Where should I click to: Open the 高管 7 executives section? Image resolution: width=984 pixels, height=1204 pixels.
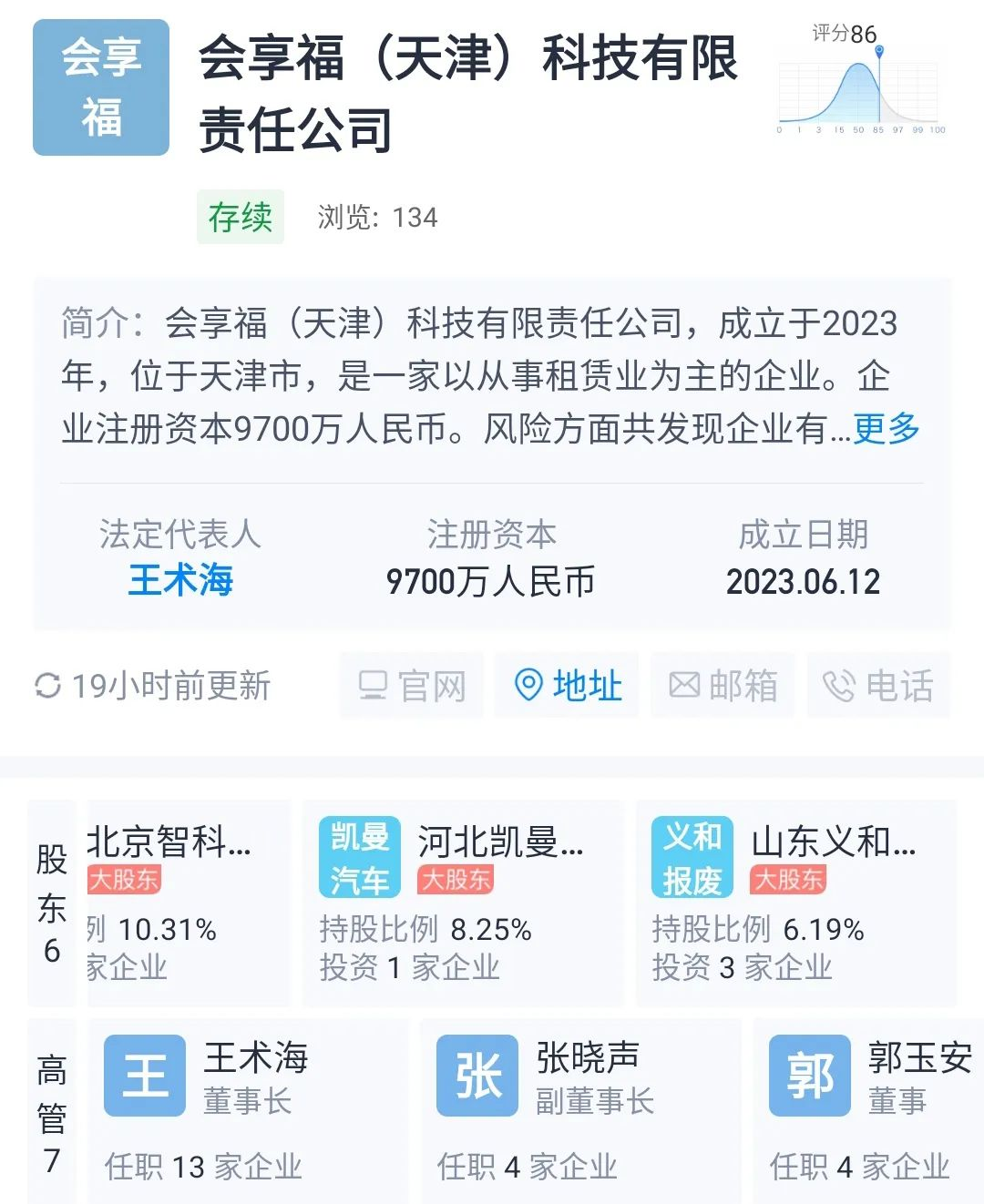click(52, 1109)
